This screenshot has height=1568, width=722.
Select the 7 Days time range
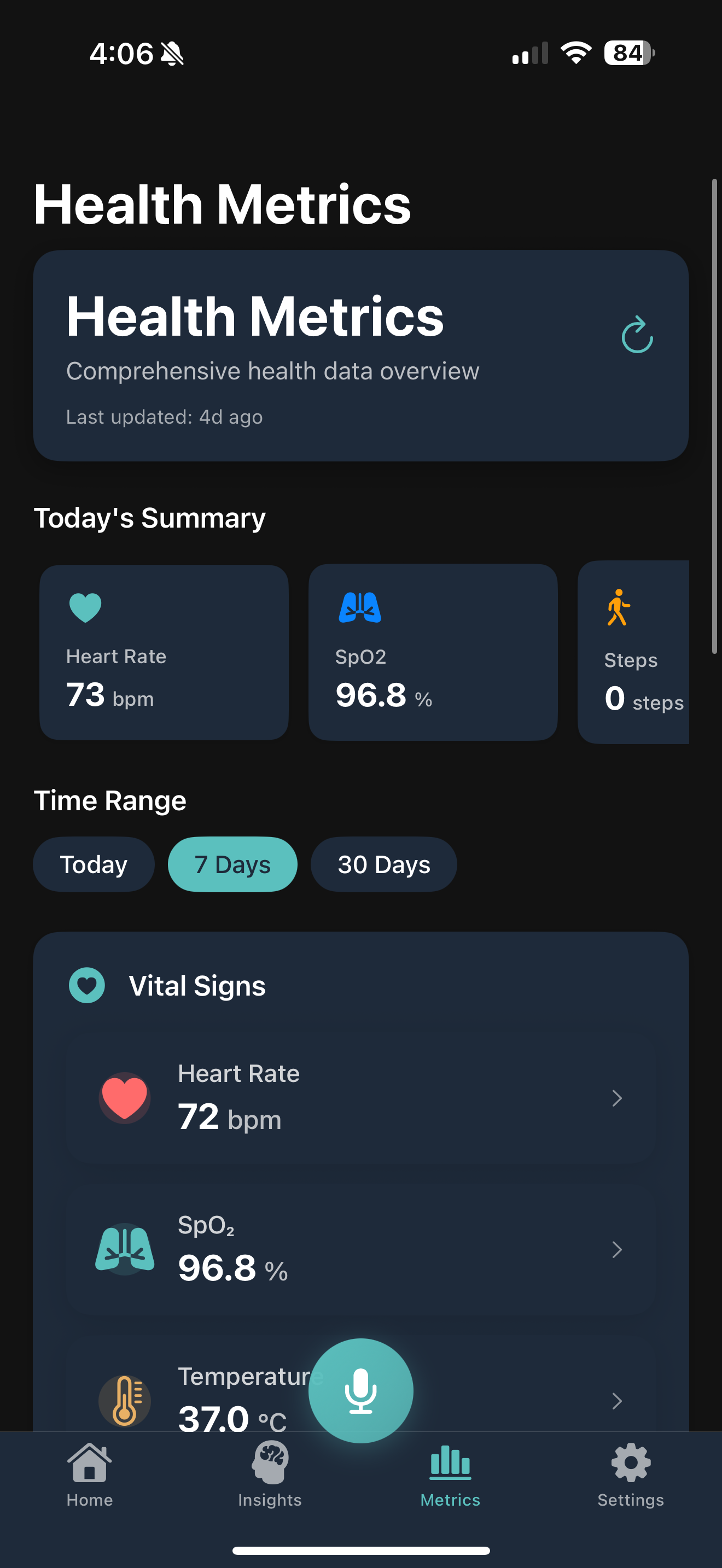coord(232,864)
